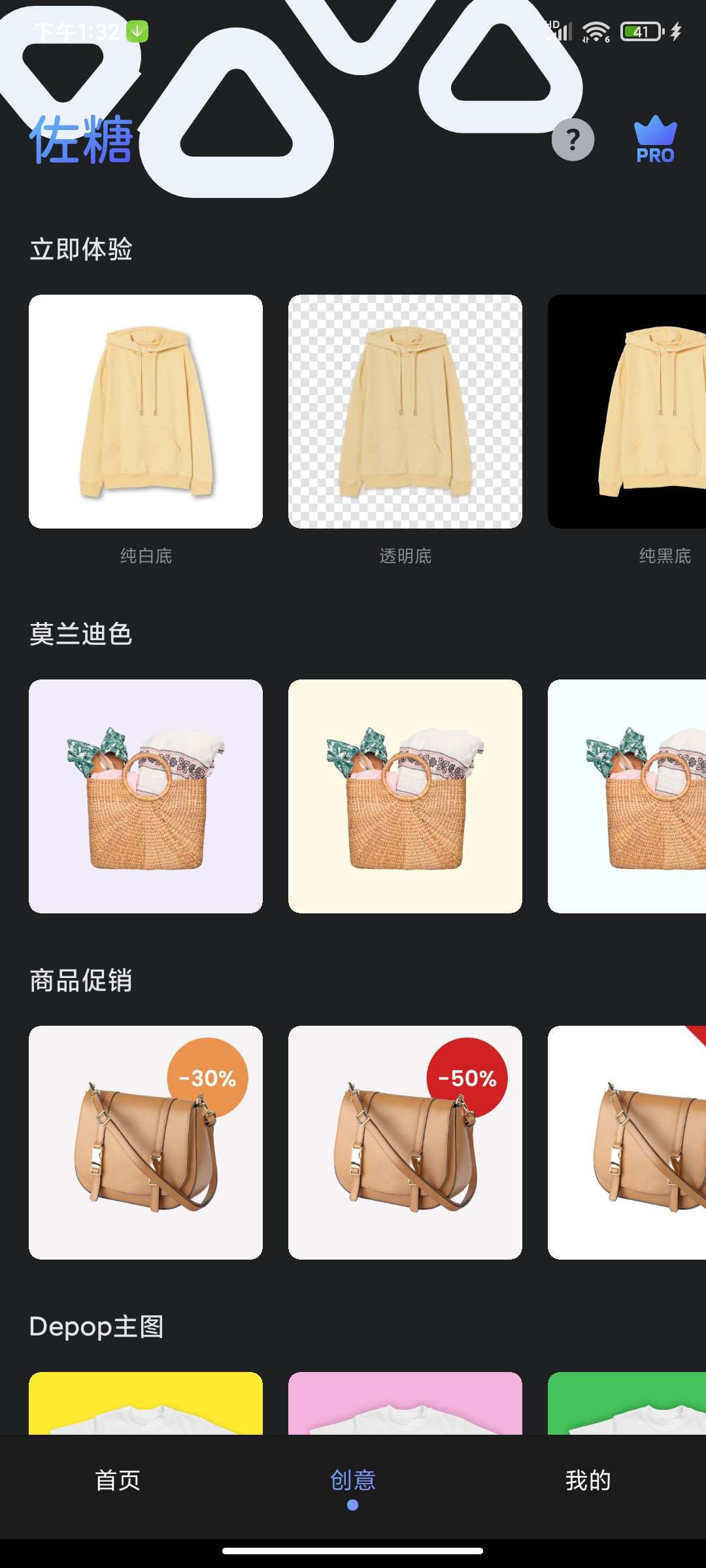Open the -30% bag promotion template
Image resolution: width=706 pixels, height=1568 pixels.
pyautogui.click(x=146, y=1142)
